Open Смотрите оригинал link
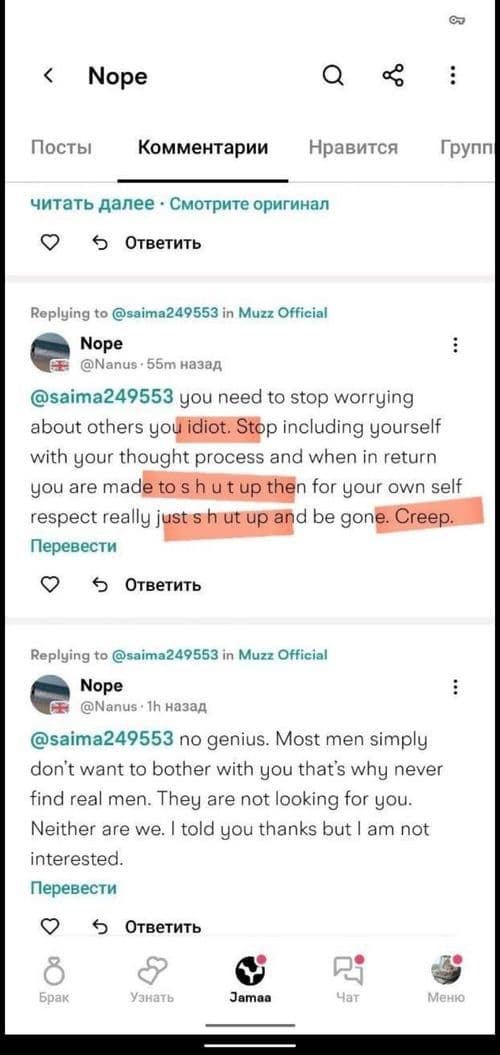 pyautogui.click(x=249, y=204)
